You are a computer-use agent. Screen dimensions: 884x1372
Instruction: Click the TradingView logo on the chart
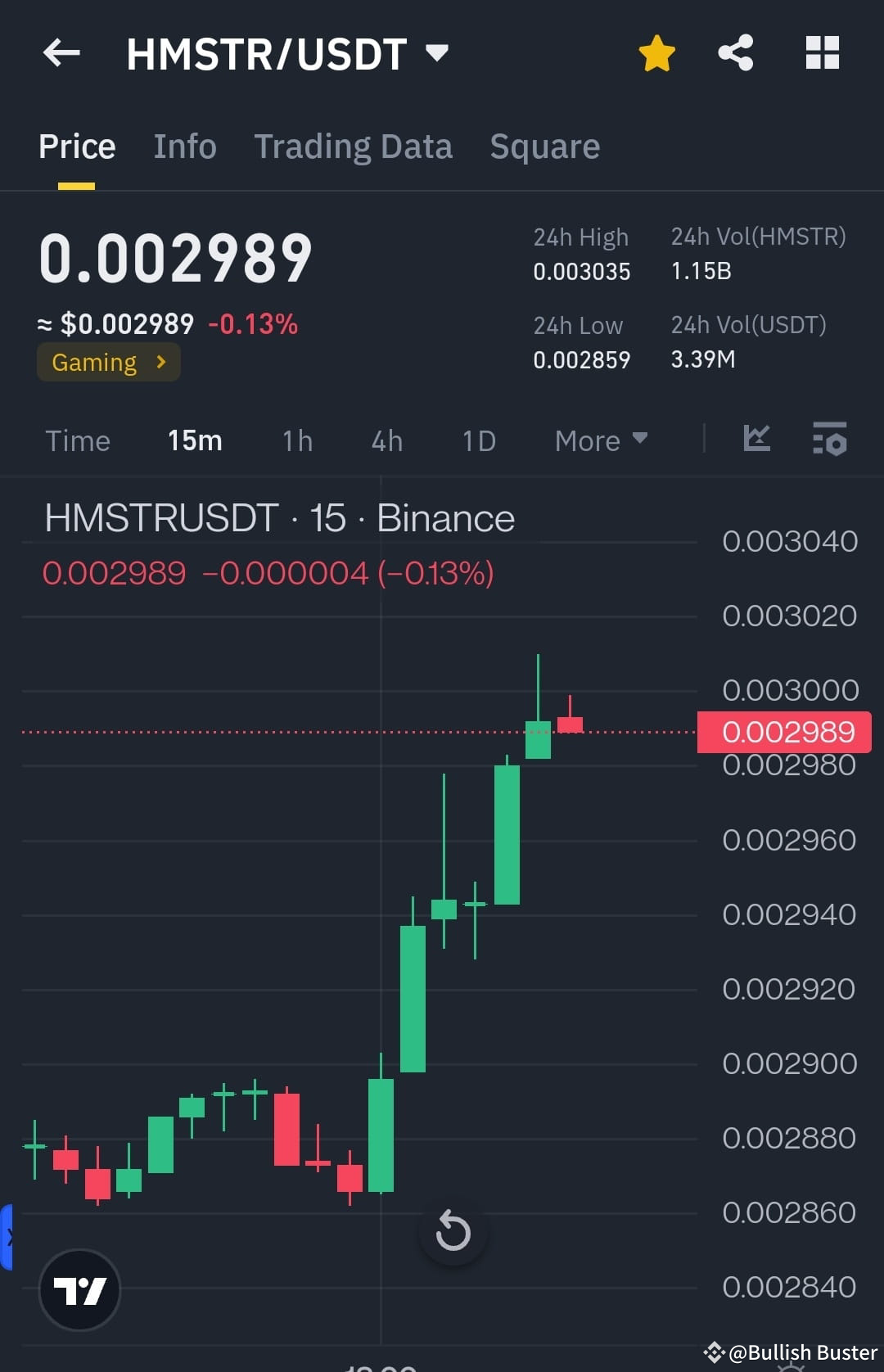(x=79, y=1289)
